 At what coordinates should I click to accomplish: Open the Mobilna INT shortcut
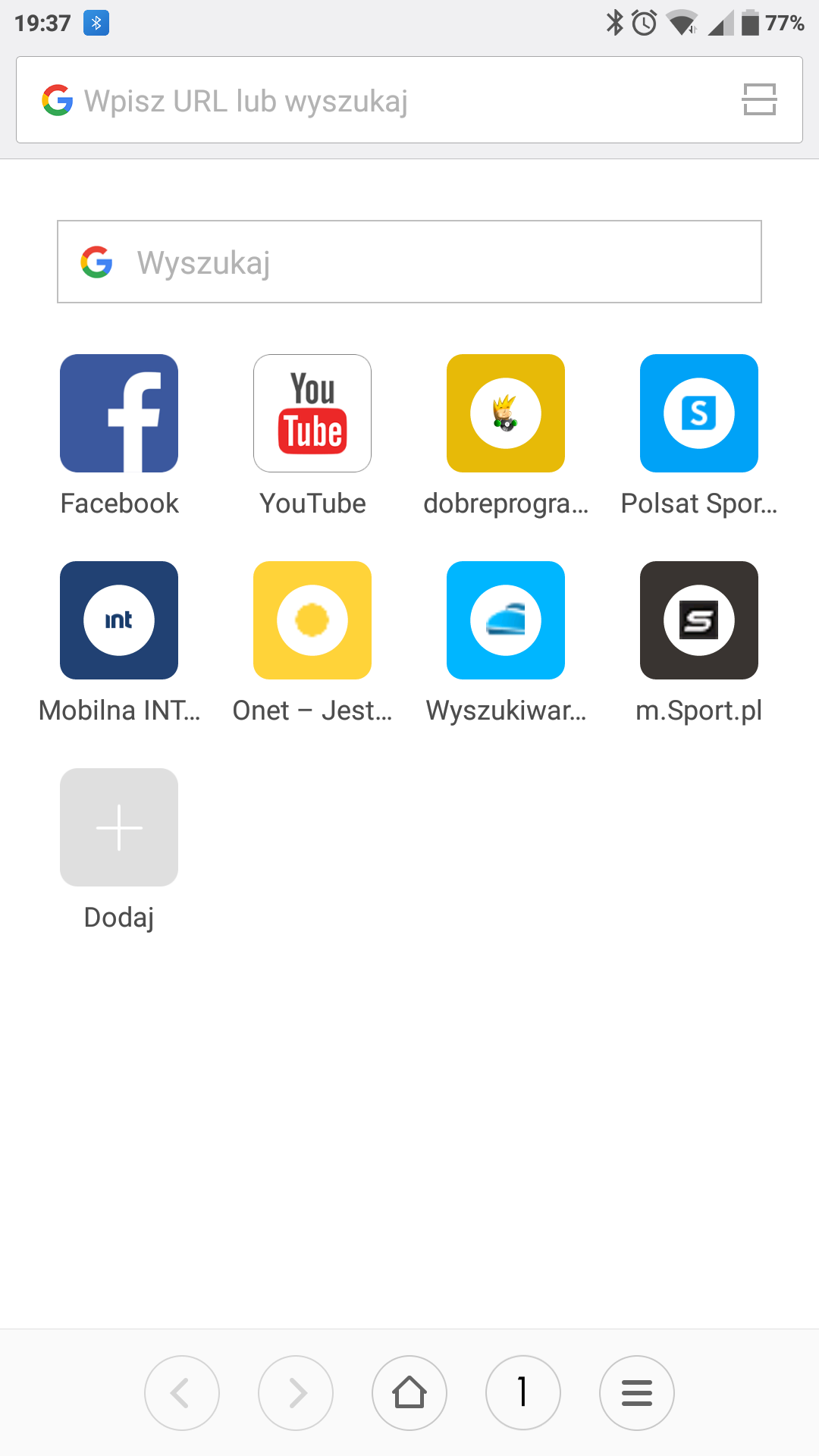[x=119, y=621]
